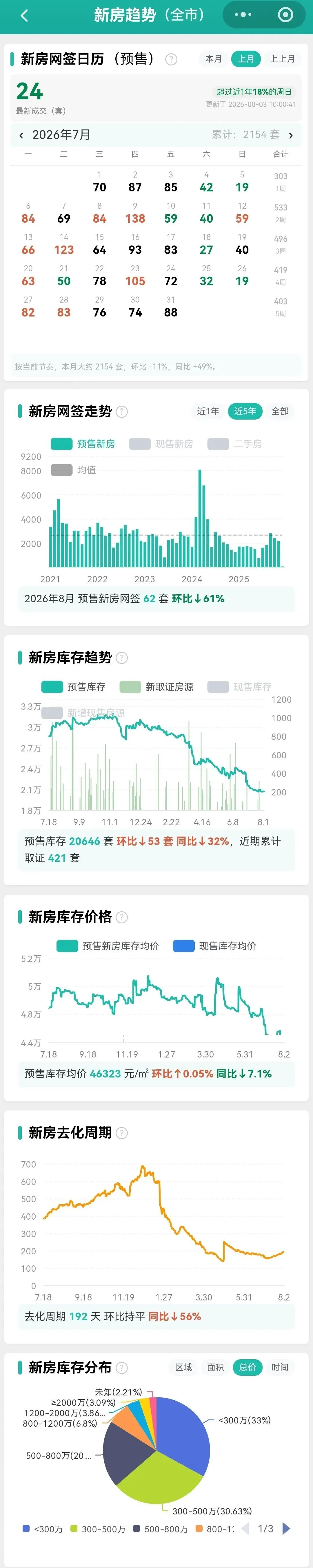Go to next pie legend page
The width and height of the screenshot is (313, 1568).
tap(286, 1528)
